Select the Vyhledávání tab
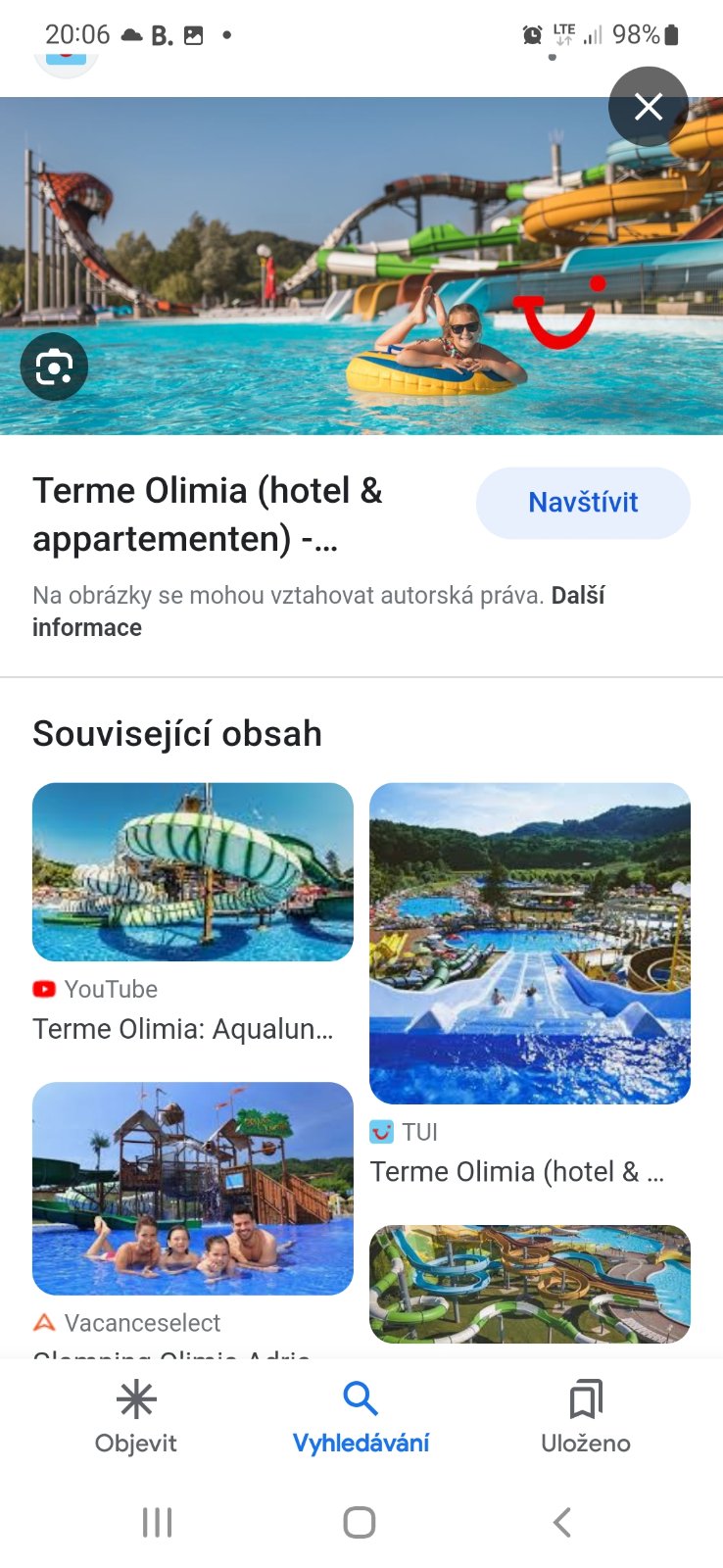Viewport: 723px width, 1568px height. pos(361,1416)
